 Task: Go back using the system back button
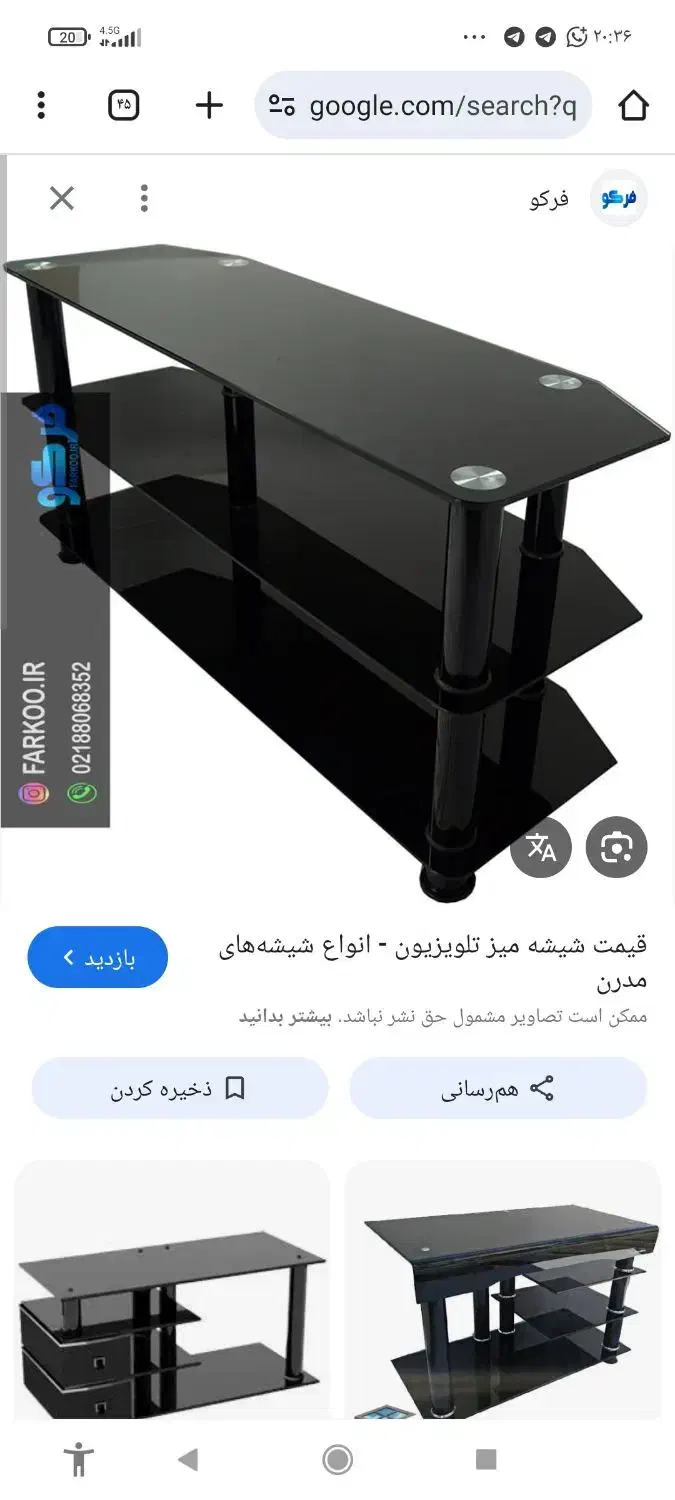[x=188, y=1460]
